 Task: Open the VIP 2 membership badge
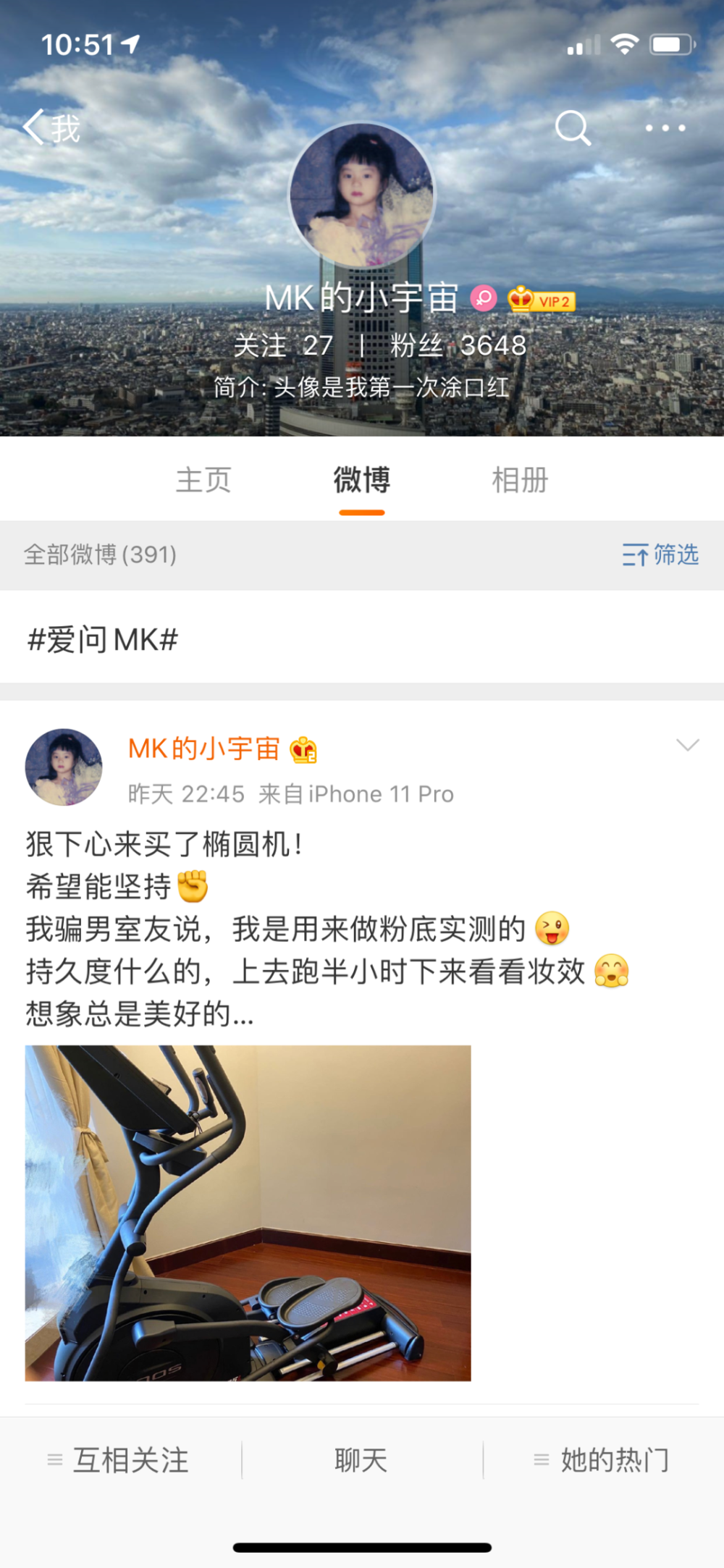pos(542,300)
